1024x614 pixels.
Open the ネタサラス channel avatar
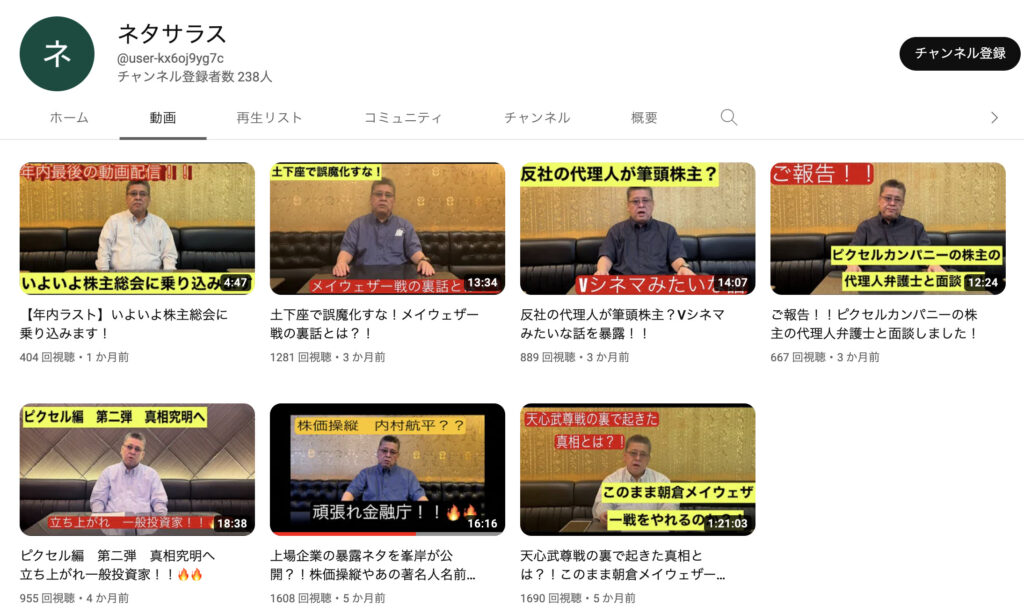click(57, 54)
